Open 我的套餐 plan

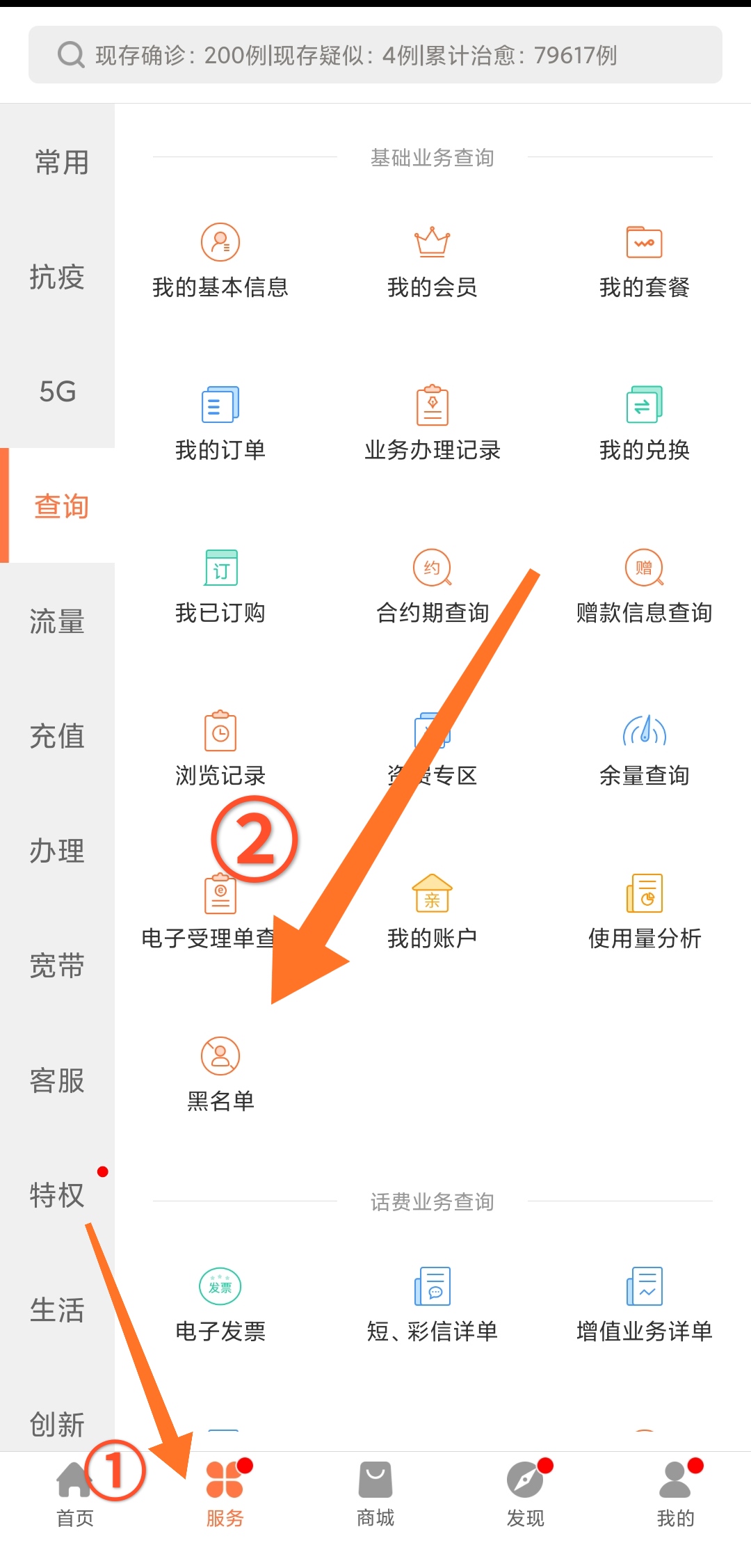coord(644,261)
